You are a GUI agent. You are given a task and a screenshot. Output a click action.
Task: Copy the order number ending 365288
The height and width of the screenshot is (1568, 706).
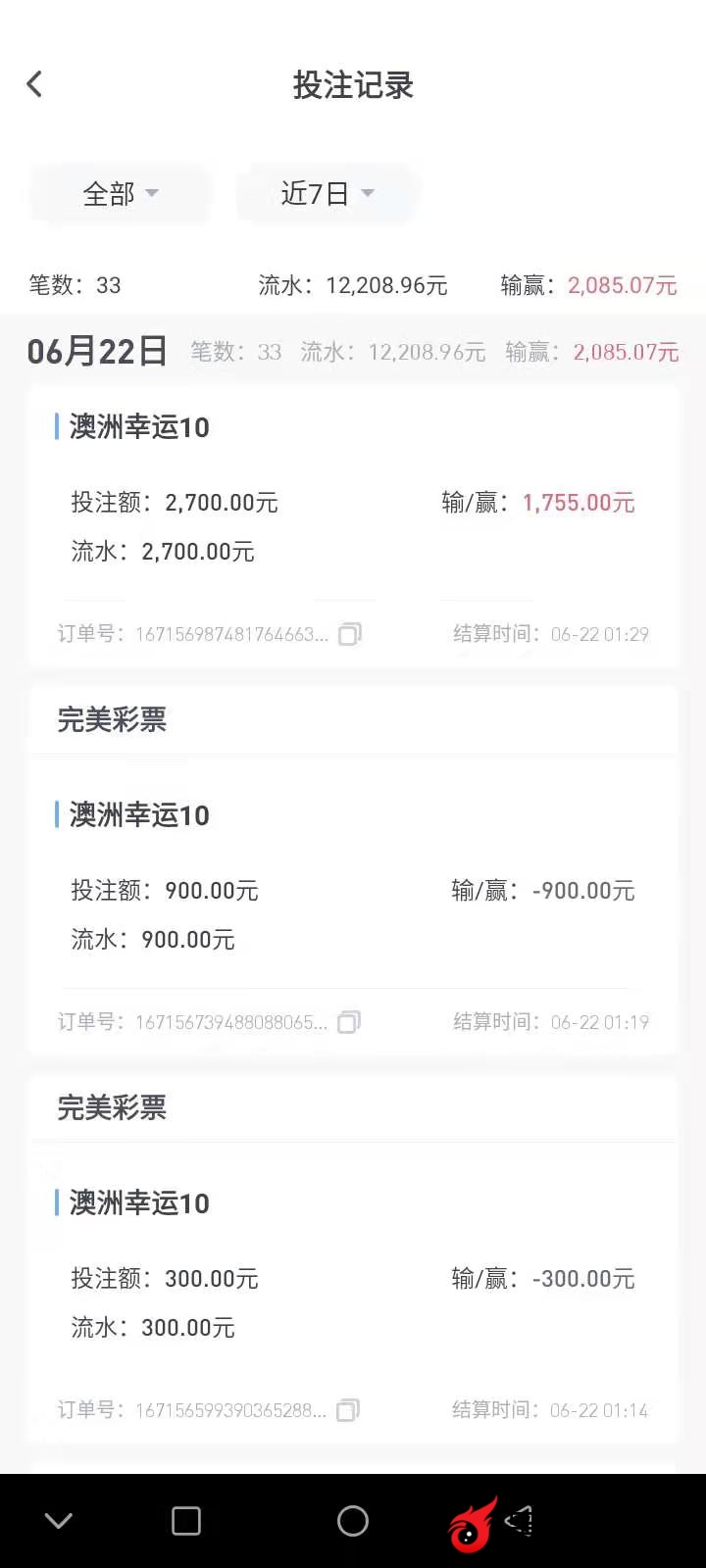[x=348, y=1410]
